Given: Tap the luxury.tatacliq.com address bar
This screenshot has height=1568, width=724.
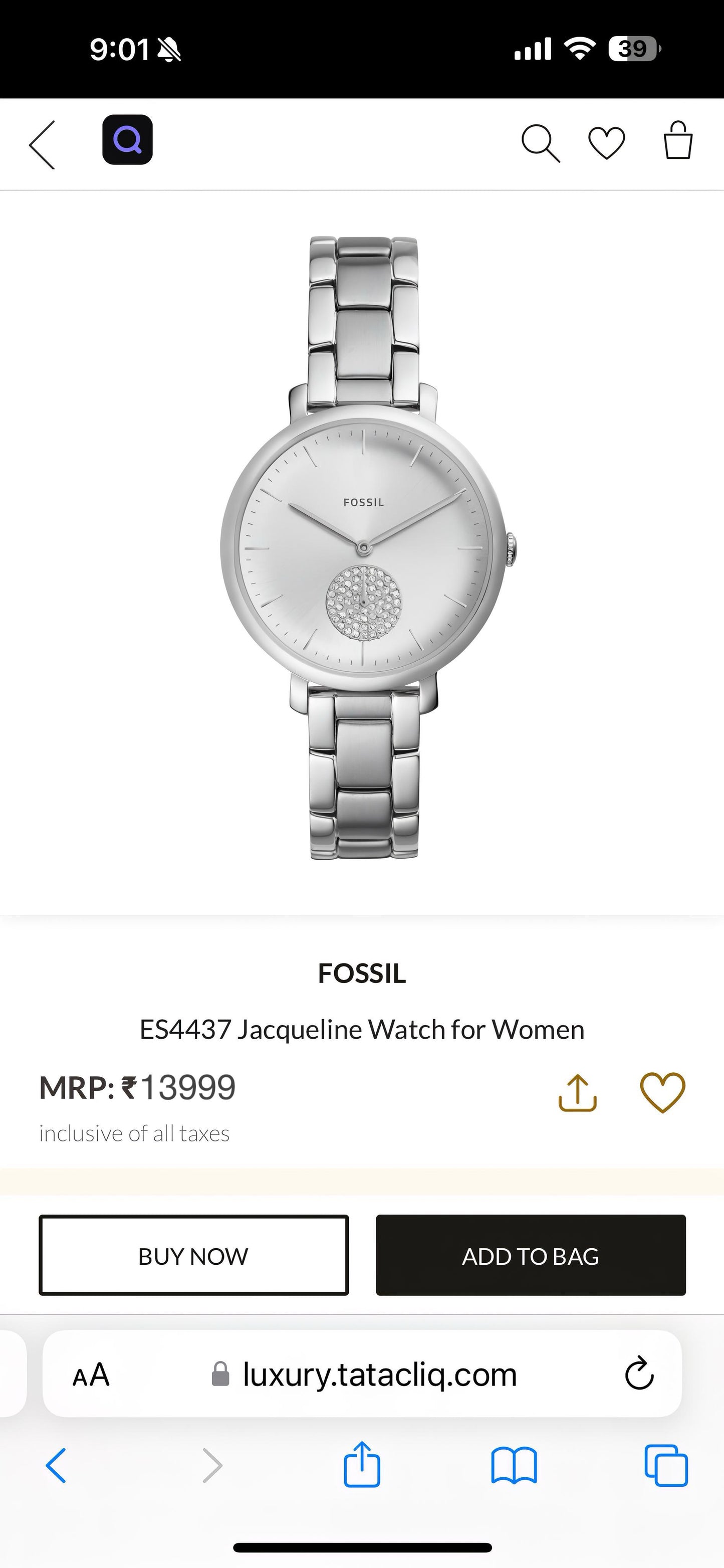Looking at the screenshot, I should point(377,1373).
